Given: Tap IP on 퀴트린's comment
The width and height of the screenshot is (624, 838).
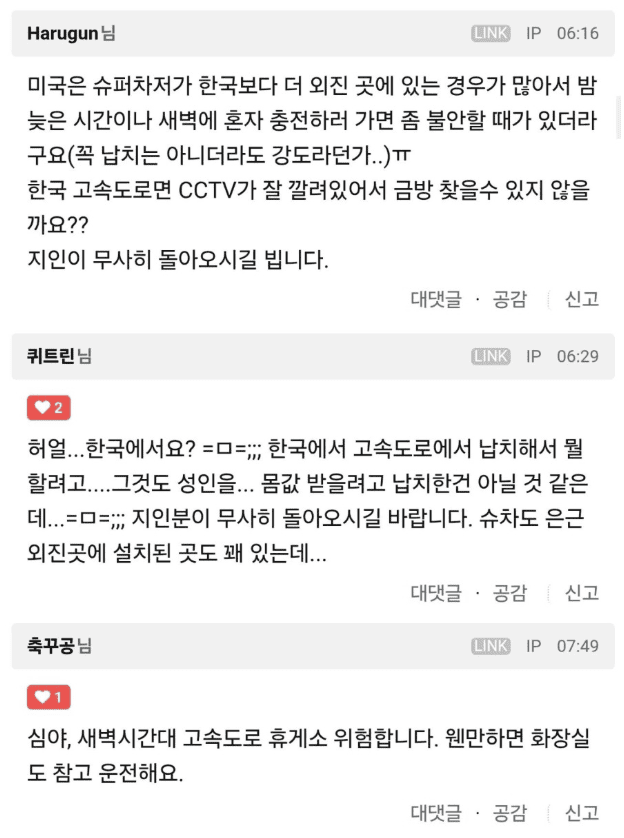Looking at the screenshot, I should tap(534, 356).
